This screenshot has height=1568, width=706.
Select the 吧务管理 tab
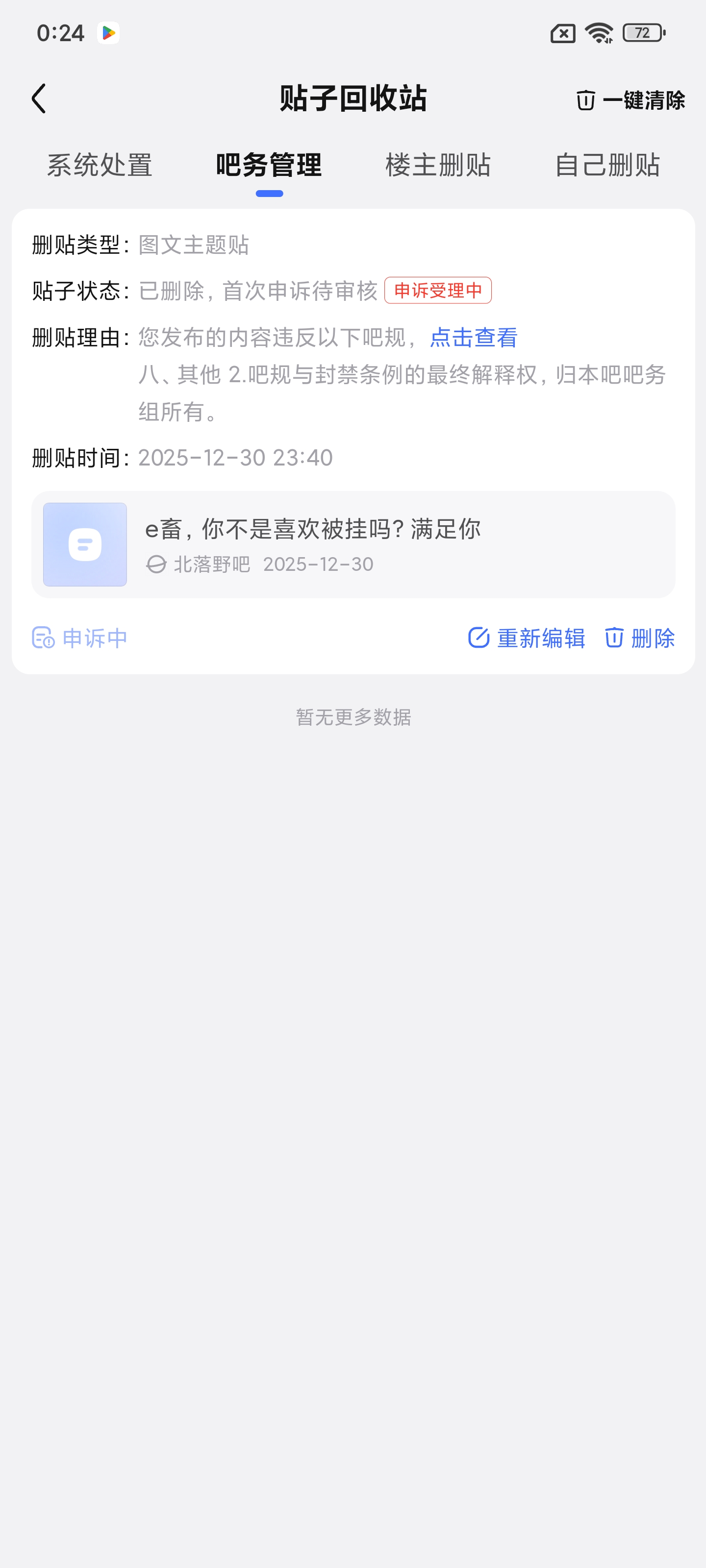[269, 166]
